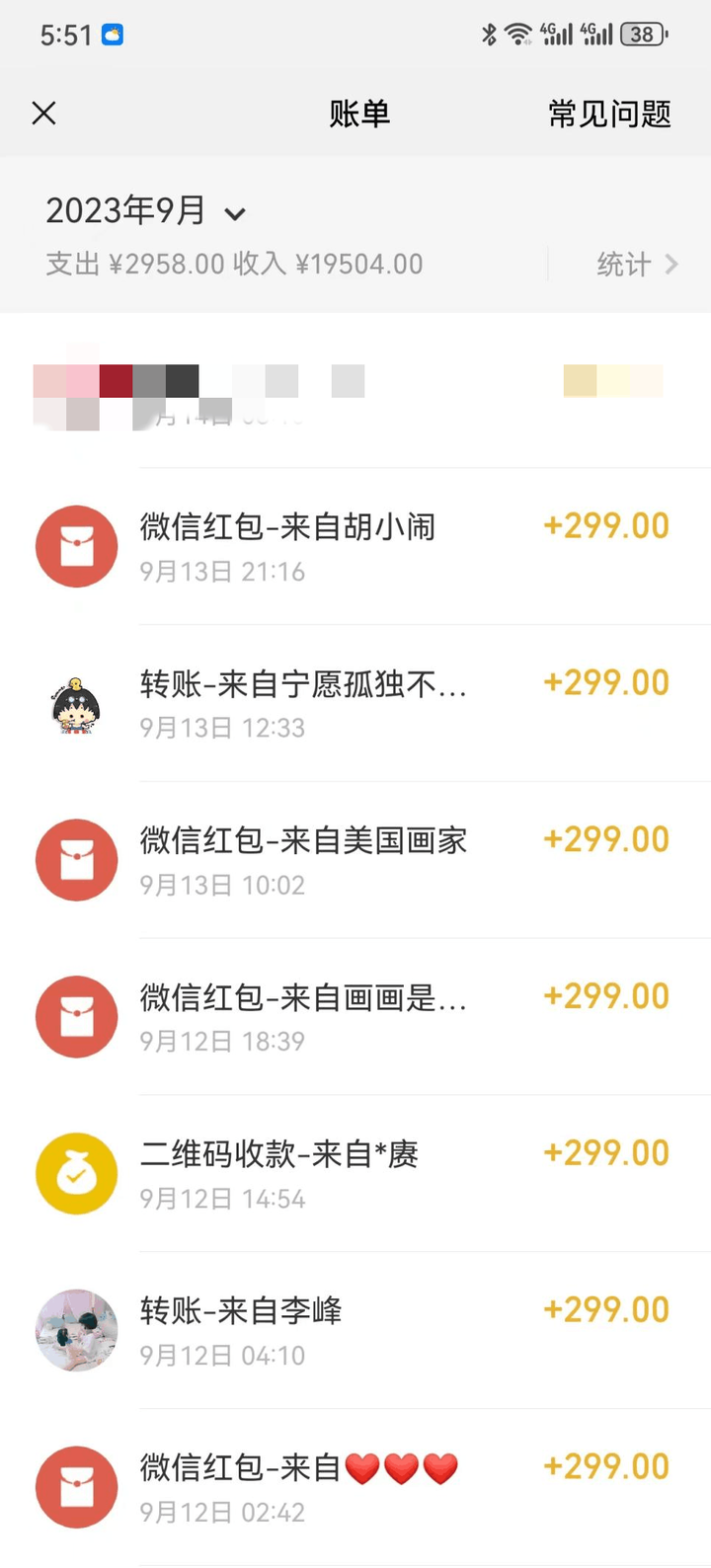Tap the 4G signal indicator icon
The image size is (711, 1568).
(556, 33)
